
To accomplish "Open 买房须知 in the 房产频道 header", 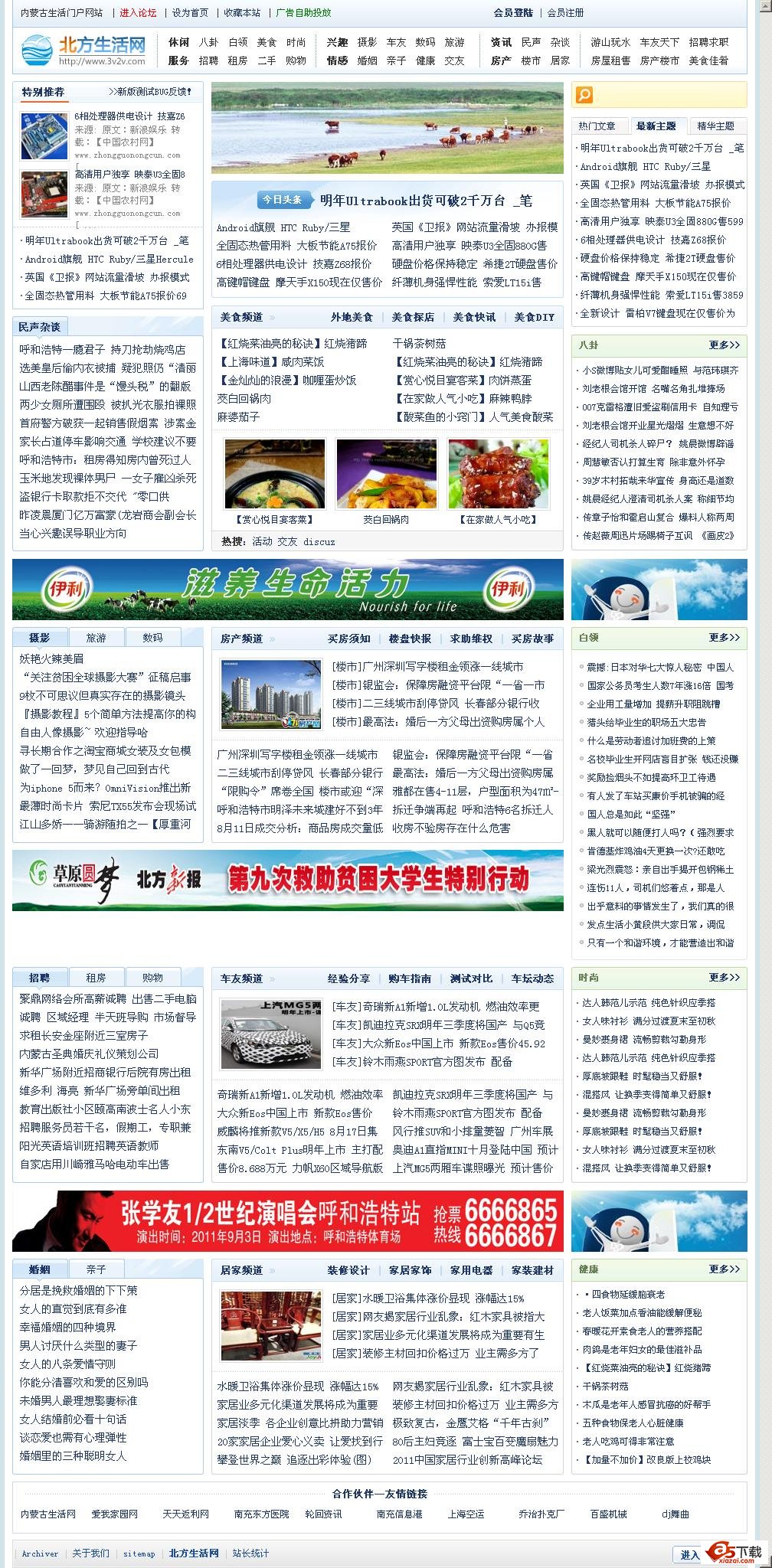I will pyautogui.click(x=348, y=639).
